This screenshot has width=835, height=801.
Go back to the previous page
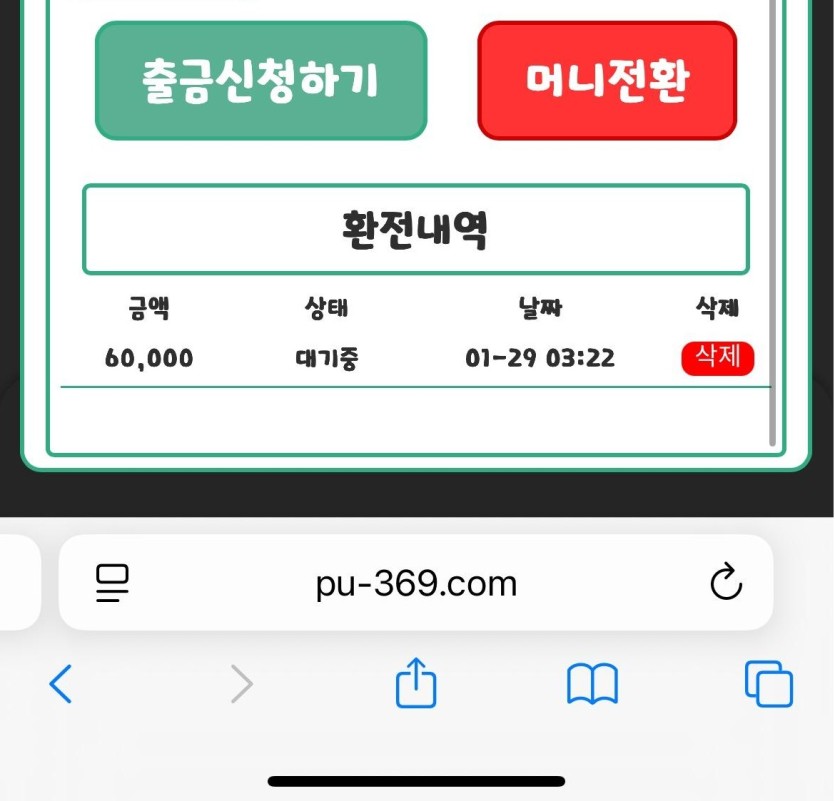[x=61, y=685]
